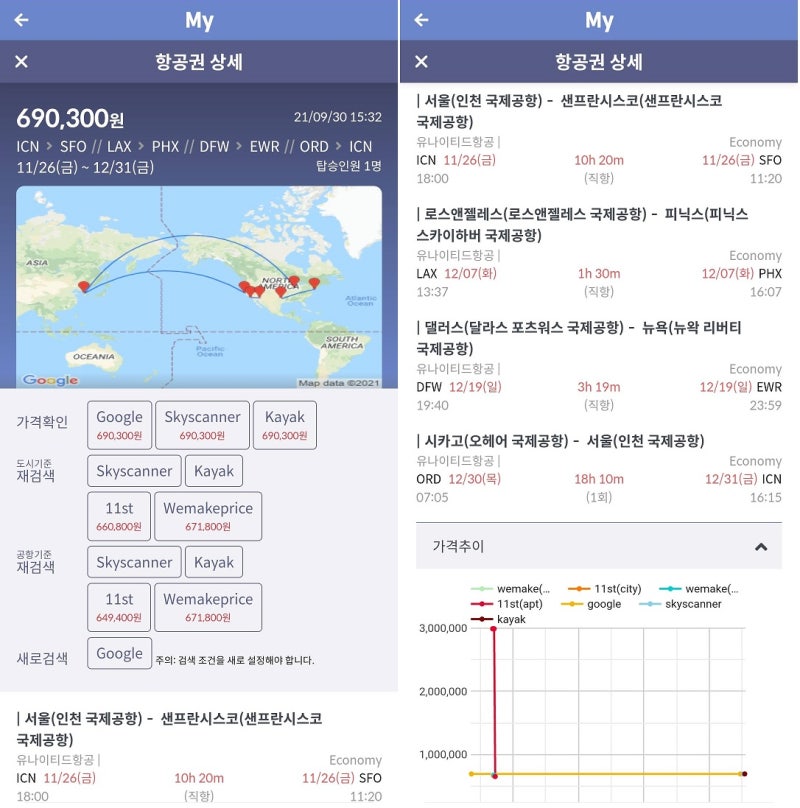The height and width of the screenshot is (808, 800).
Task: Re-search city-based (도시기준) on Skyscanner
Action: tap(134, 471)
